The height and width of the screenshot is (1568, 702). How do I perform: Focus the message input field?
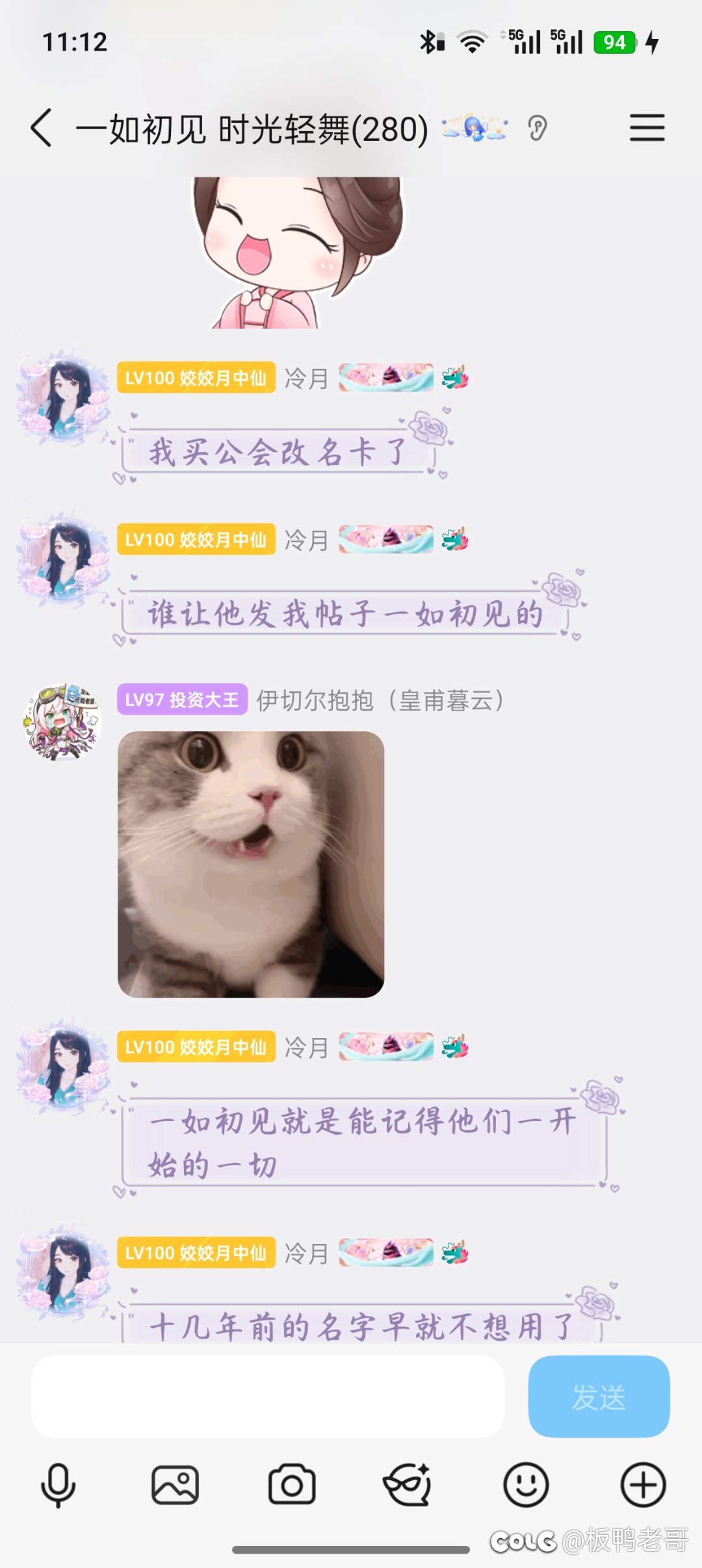268,1396
